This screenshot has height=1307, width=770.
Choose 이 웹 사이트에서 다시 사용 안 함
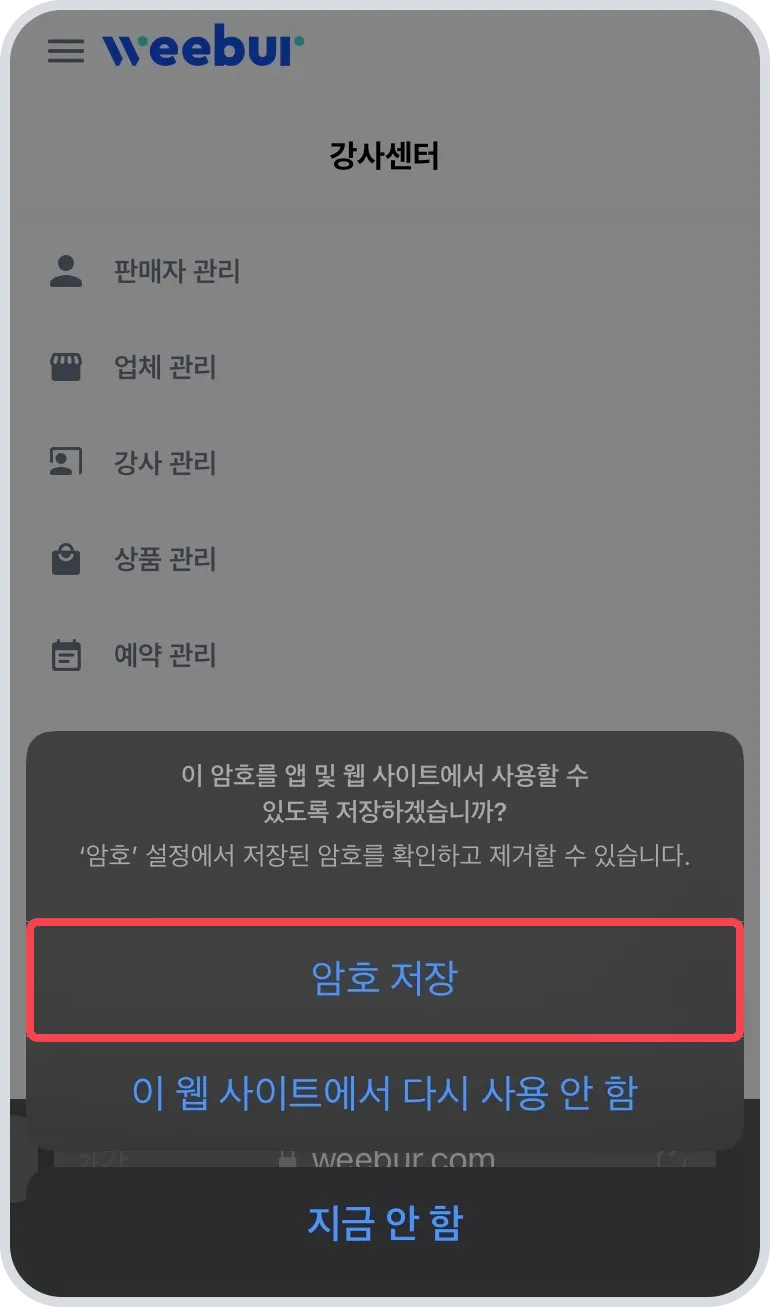click(384, 1093)
